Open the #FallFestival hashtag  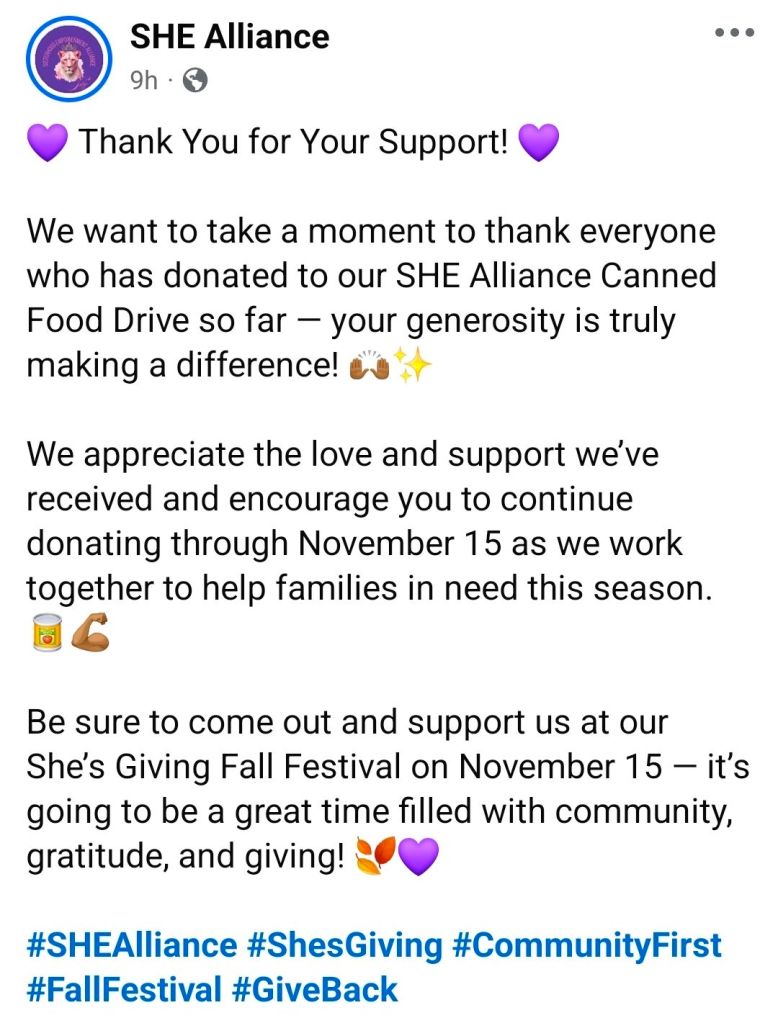pos(123,990)
